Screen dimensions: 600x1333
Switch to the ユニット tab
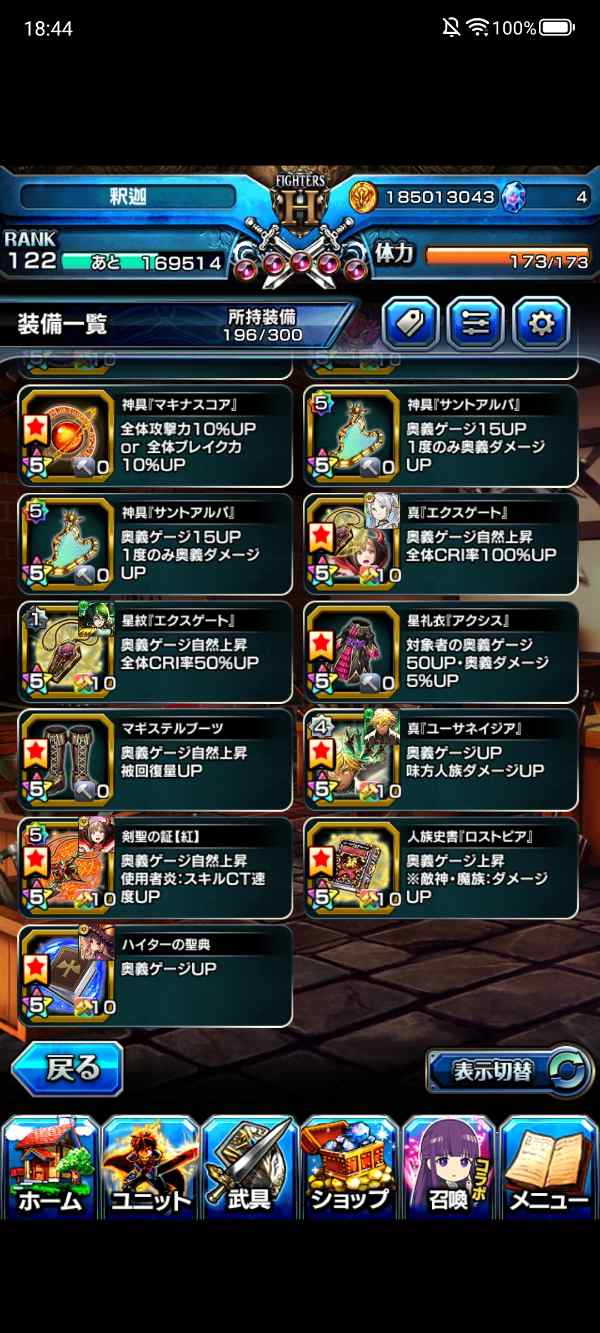[149, 1168]
